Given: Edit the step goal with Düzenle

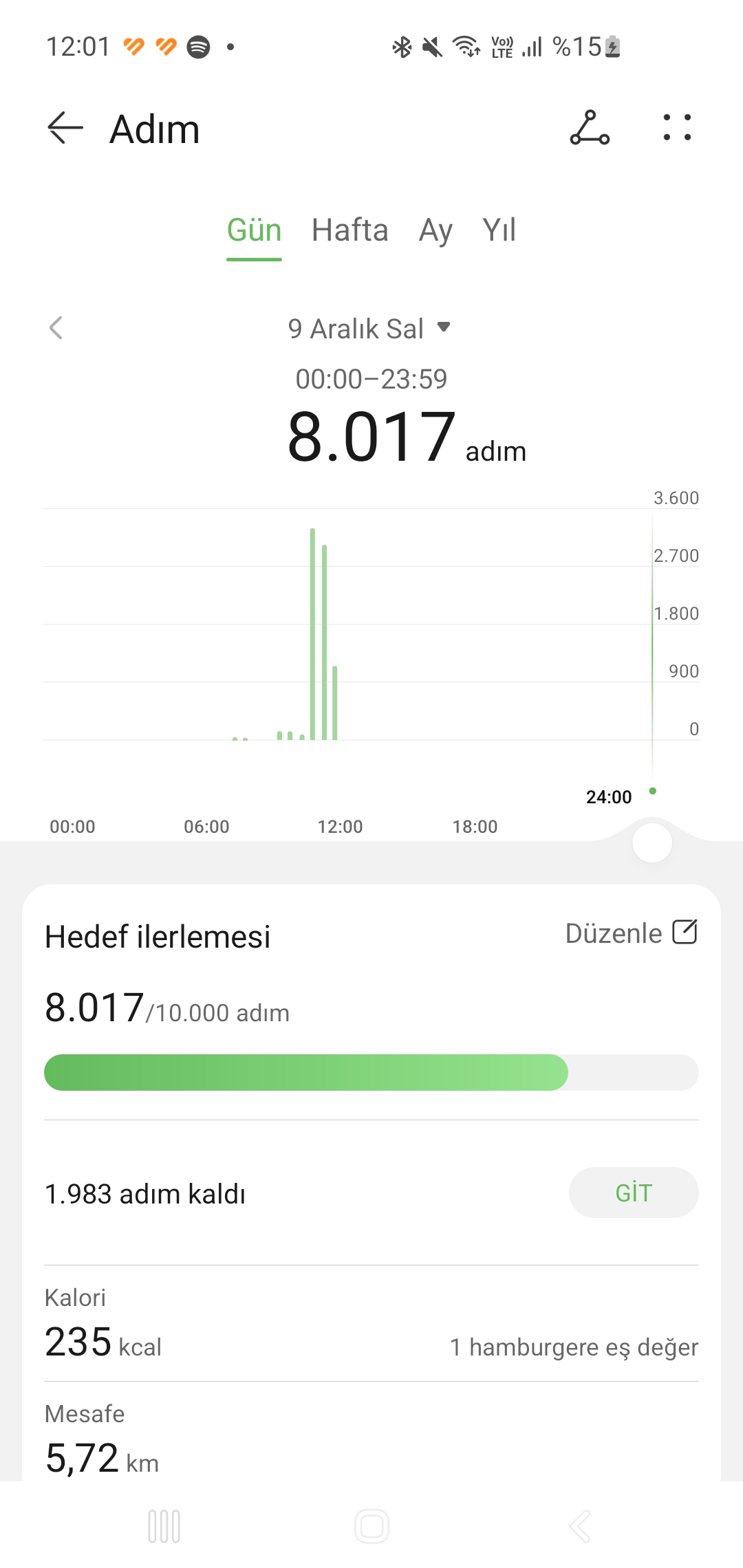Looking at the screenshot, I should [x=631, y=933].
